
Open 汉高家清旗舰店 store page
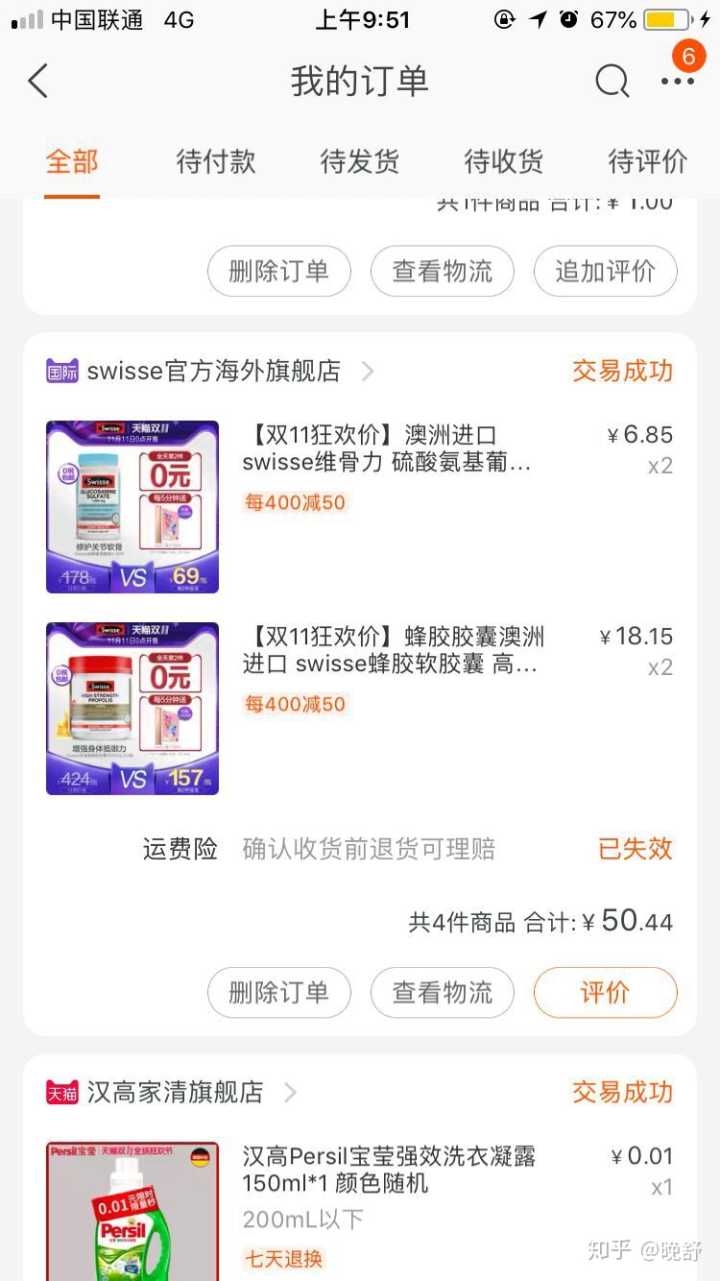coord(175,1093)
